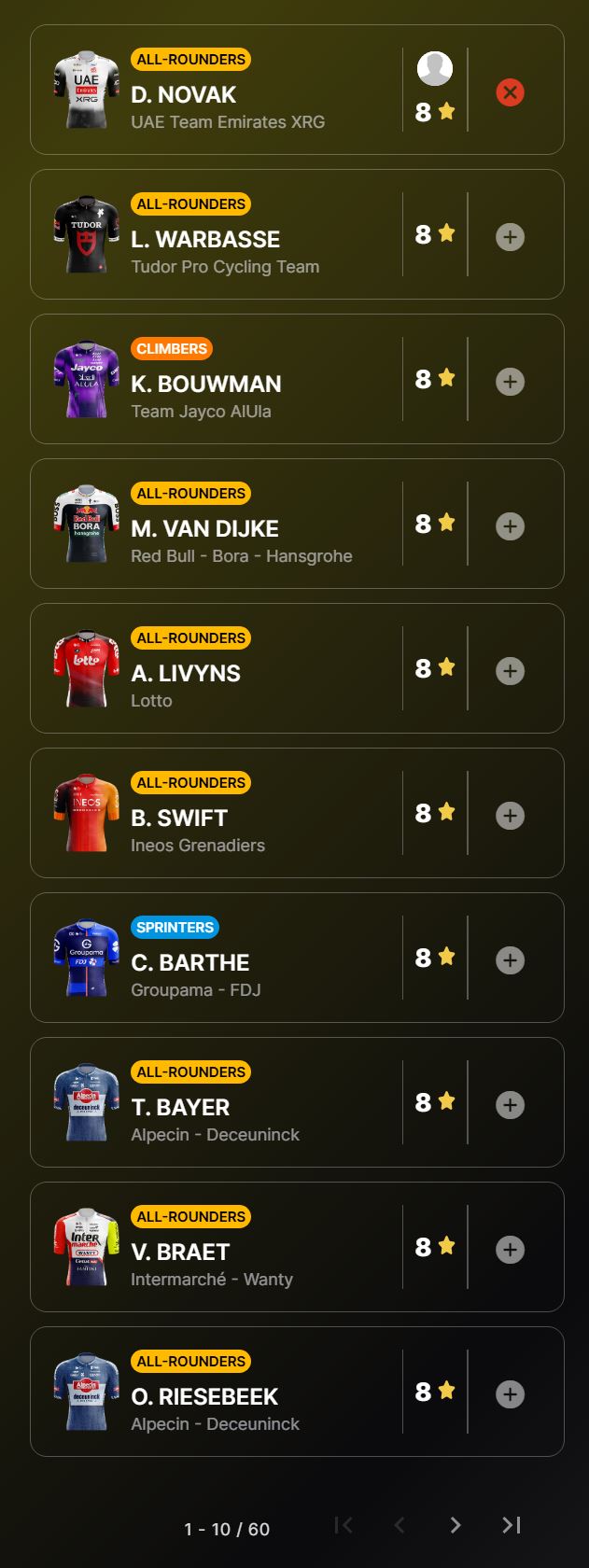The width and height of the screenshot is (589, 1568).
Task: Add A. Livyns to the team
Action: 510,671
